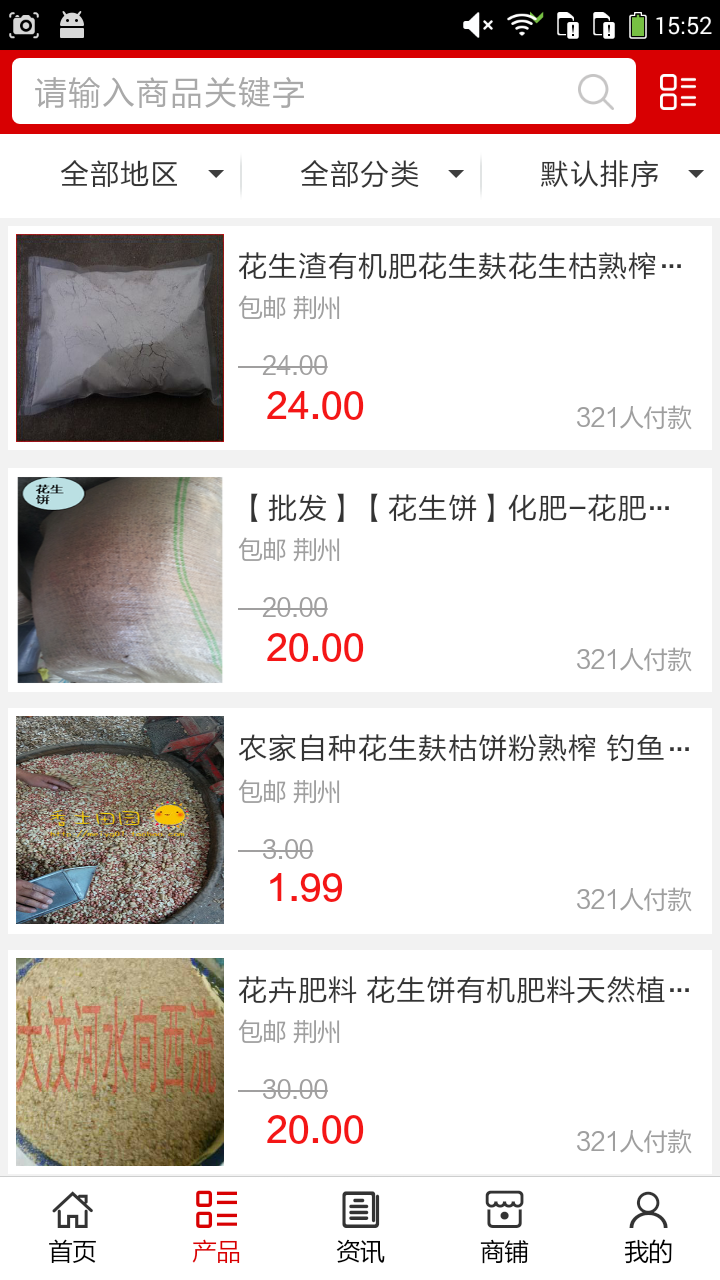Image resolution: width=720 pixels, height=1280 pixels.
Task: Tap the magnifier search icon
Action: pos(596,92)
